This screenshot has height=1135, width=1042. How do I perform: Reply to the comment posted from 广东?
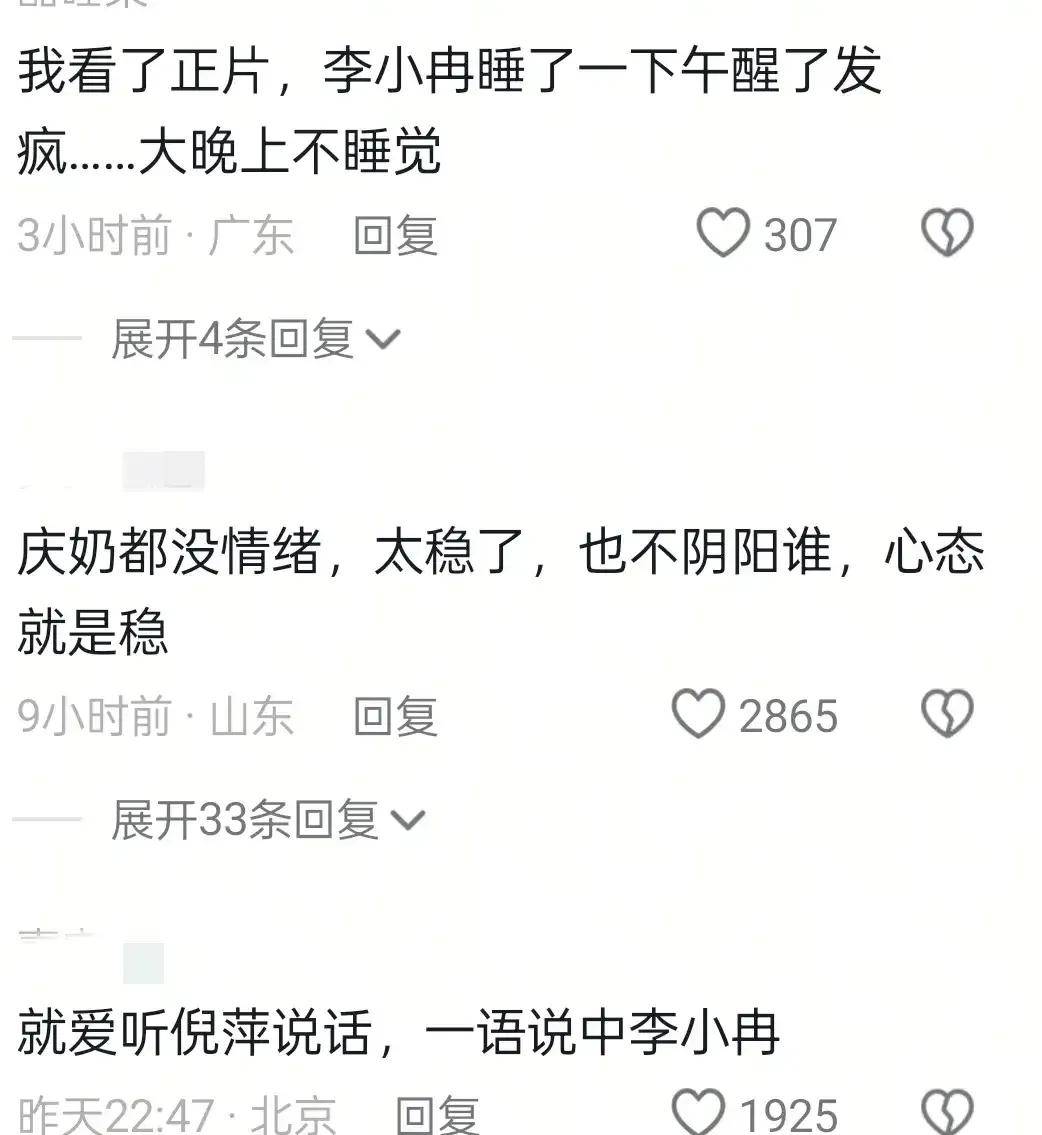click(396, 236)
